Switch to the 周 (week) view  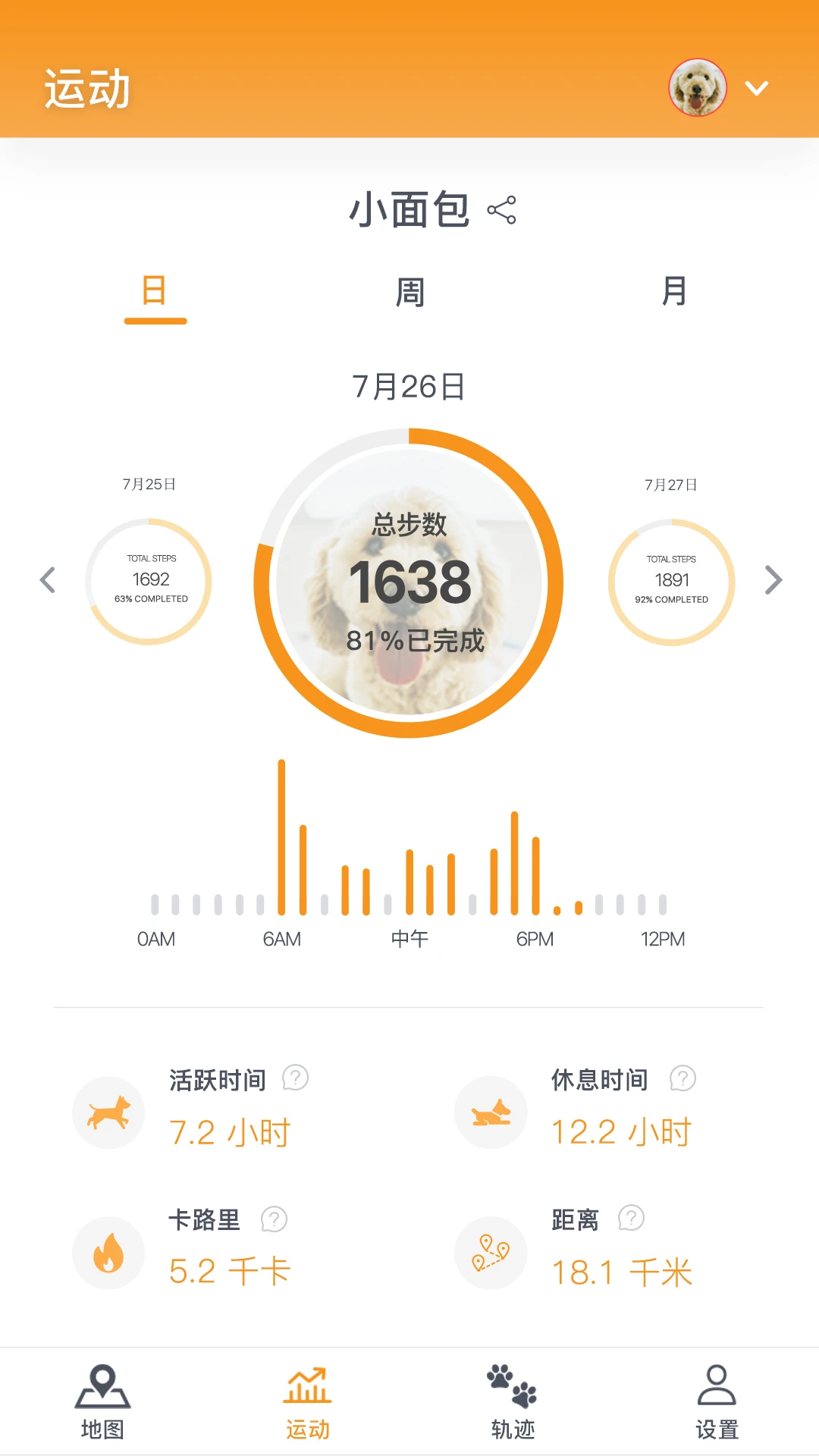[409, 292]
